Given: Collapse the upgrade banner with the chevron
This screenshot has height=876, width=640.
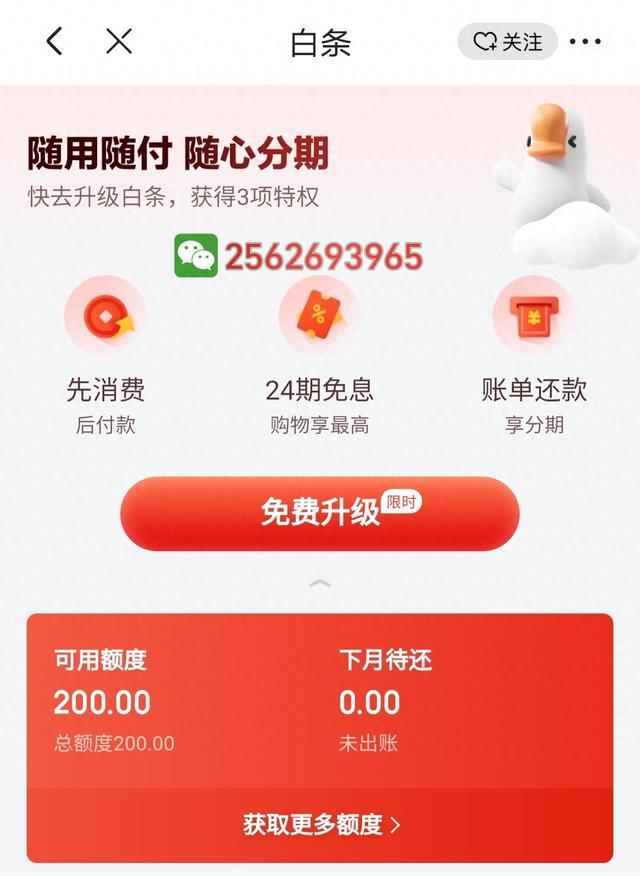Looking at the screenshot, I should coord(319,583).
